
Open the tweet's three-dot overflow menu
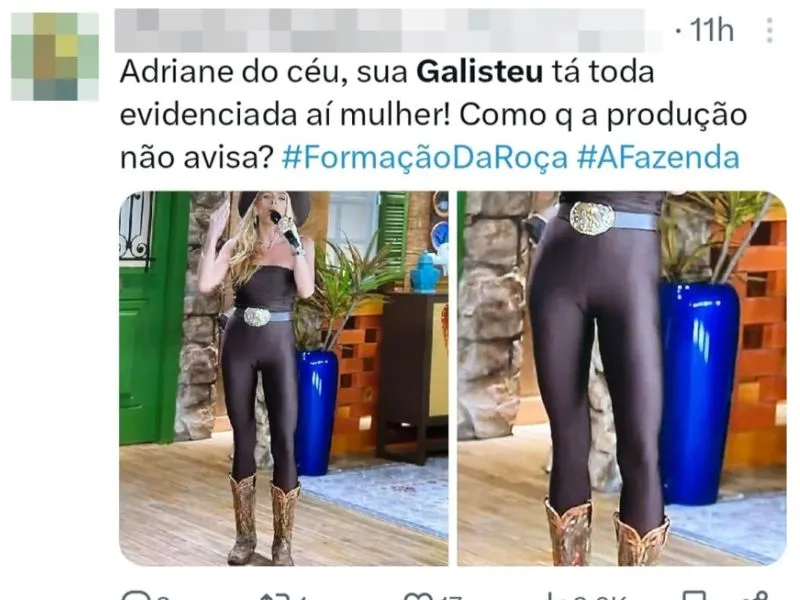tap(769, 31)
